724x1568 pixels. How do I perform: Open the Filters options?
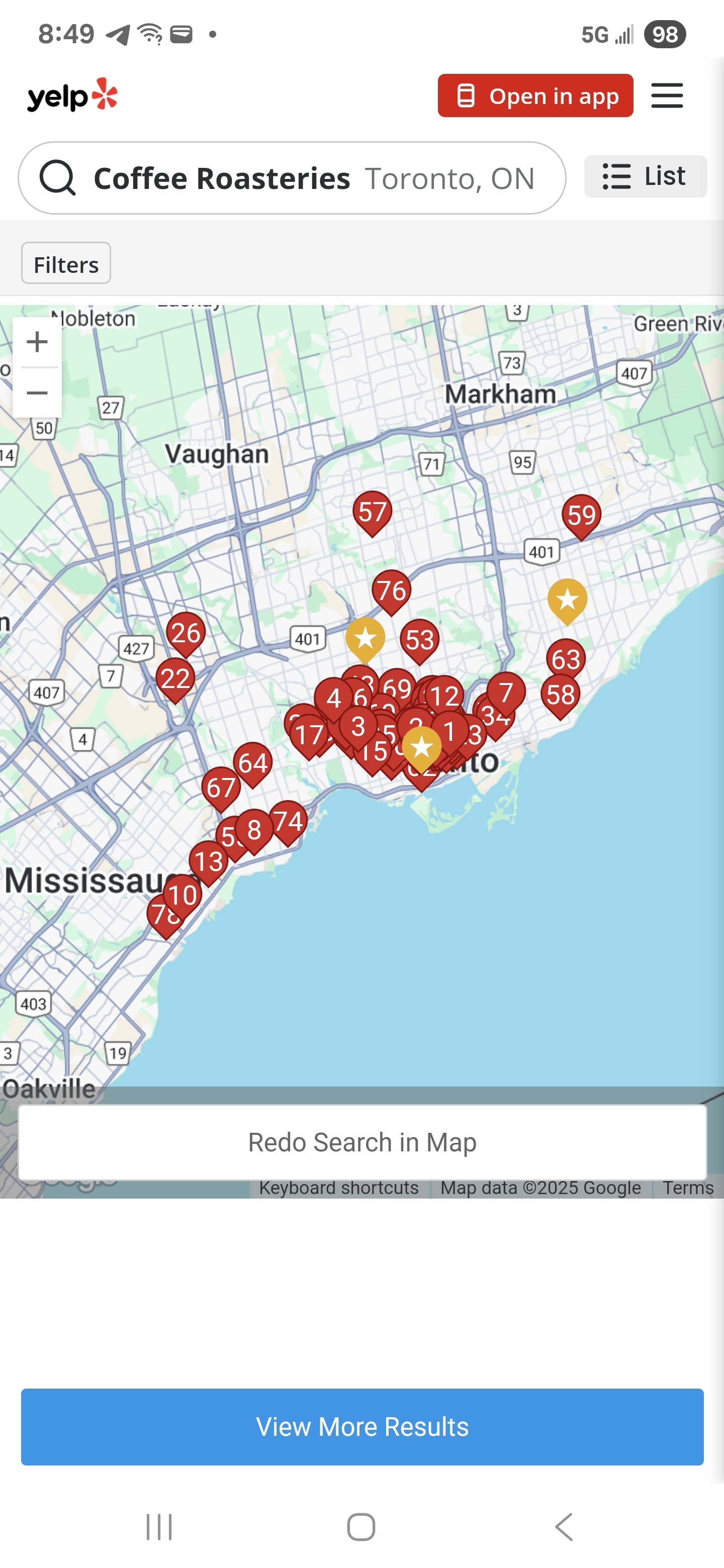(66, 263)
